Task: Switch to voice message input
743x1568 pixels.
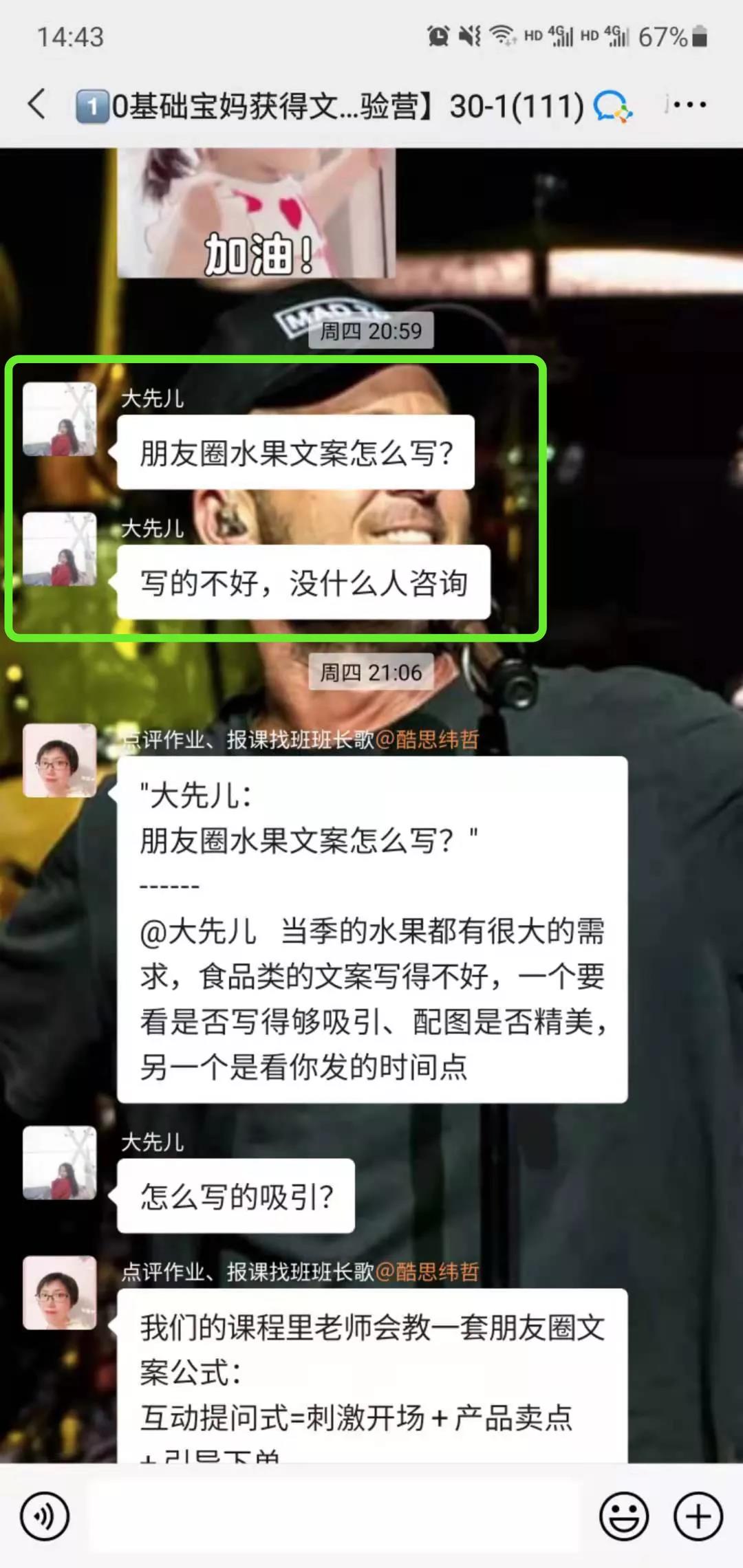Action: coord(45,1516)
